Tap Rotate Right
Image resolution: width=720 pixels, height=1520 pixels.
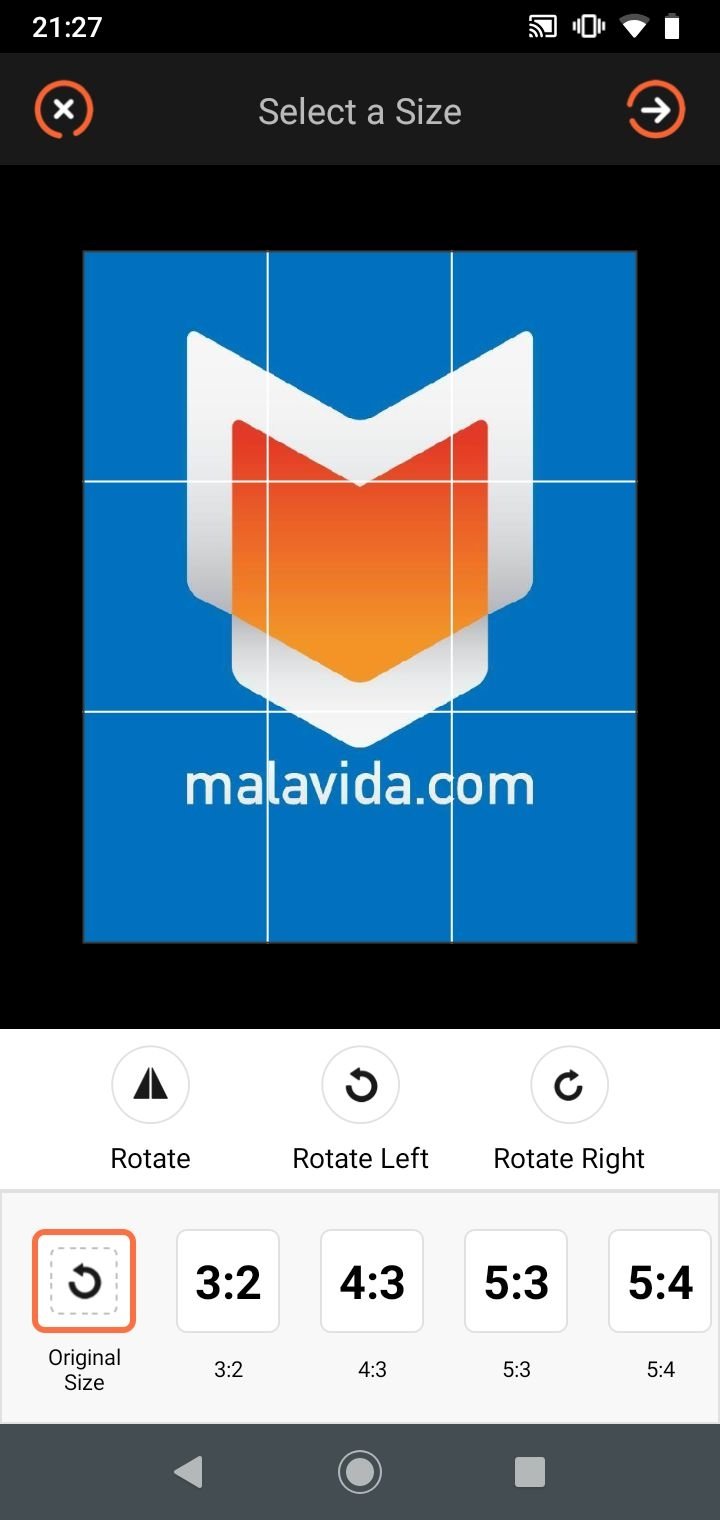(569, 1085)
